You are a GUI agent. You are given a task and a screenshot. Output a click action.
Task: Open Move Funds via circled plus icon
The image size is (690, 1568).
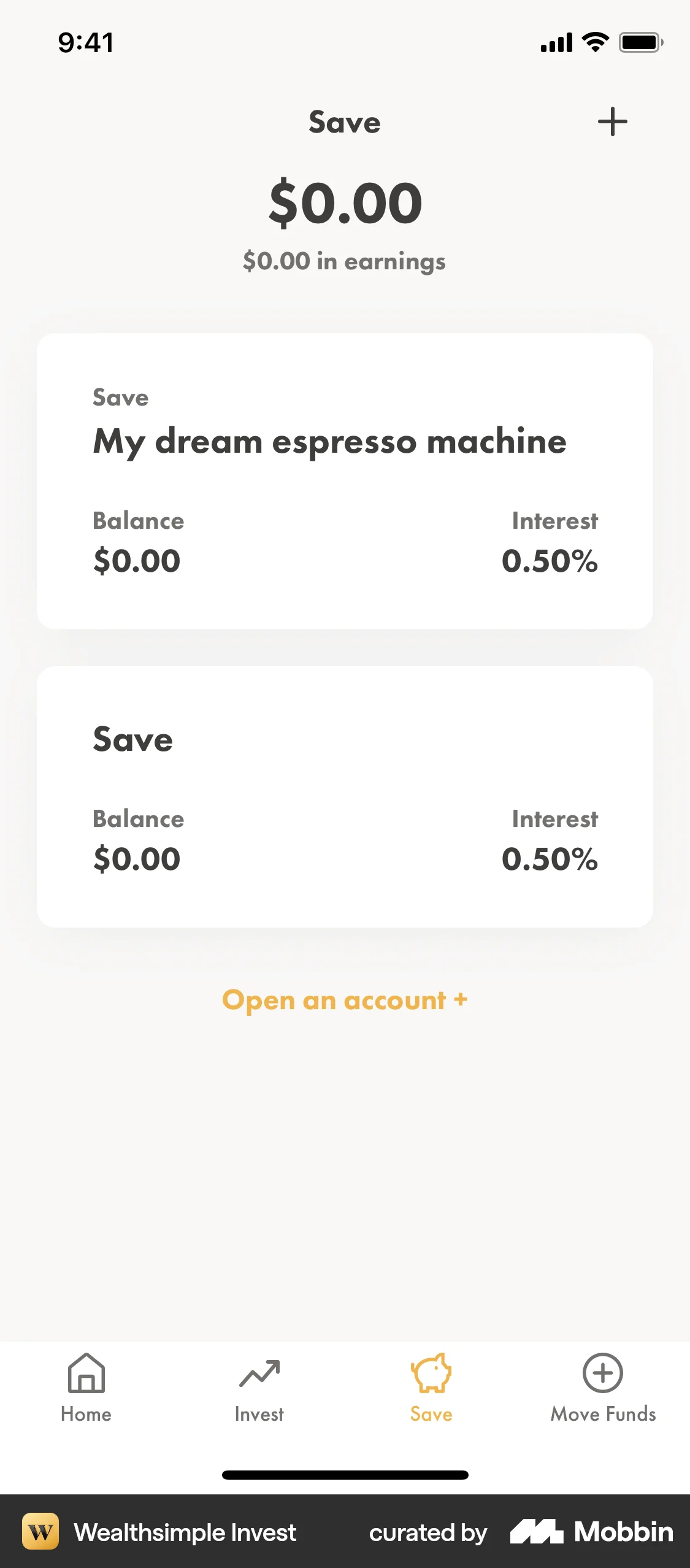coord(603,1374)
